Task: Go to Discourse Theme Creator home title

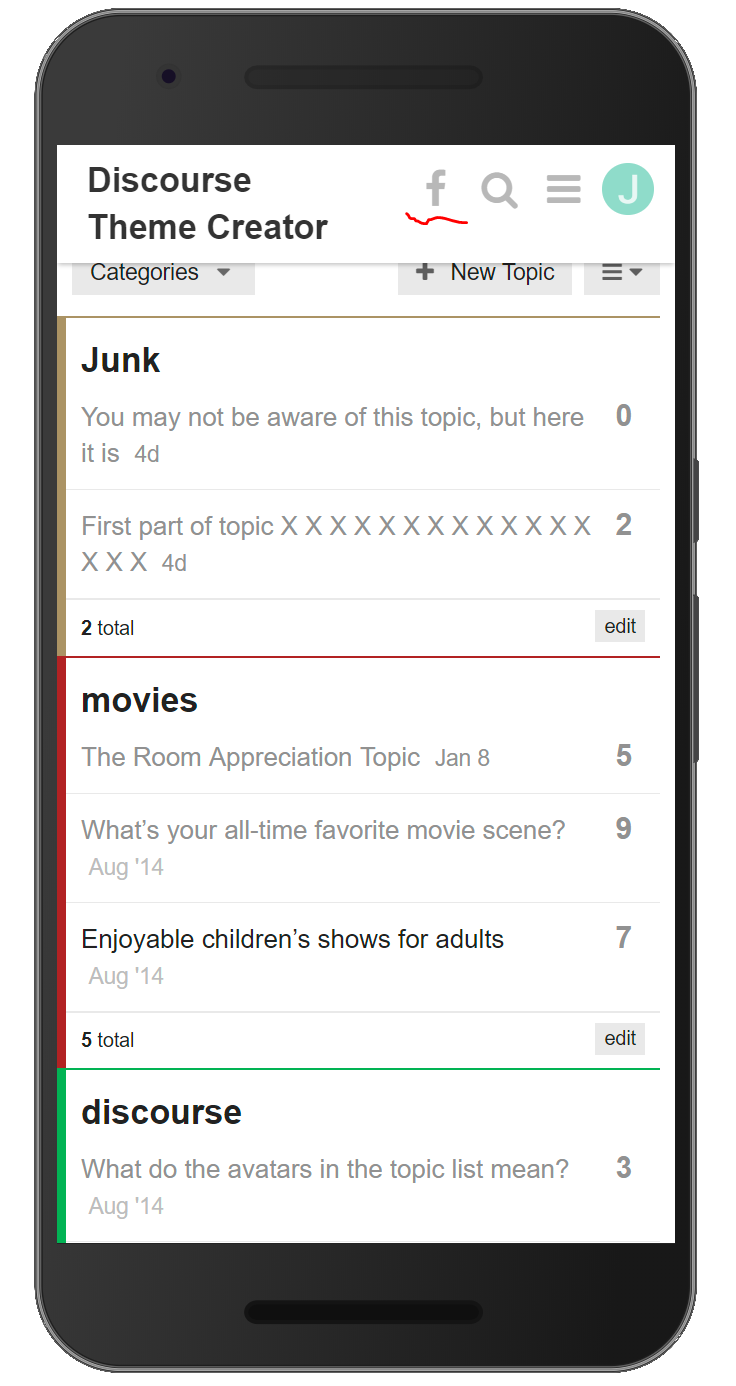Action: 208,204
